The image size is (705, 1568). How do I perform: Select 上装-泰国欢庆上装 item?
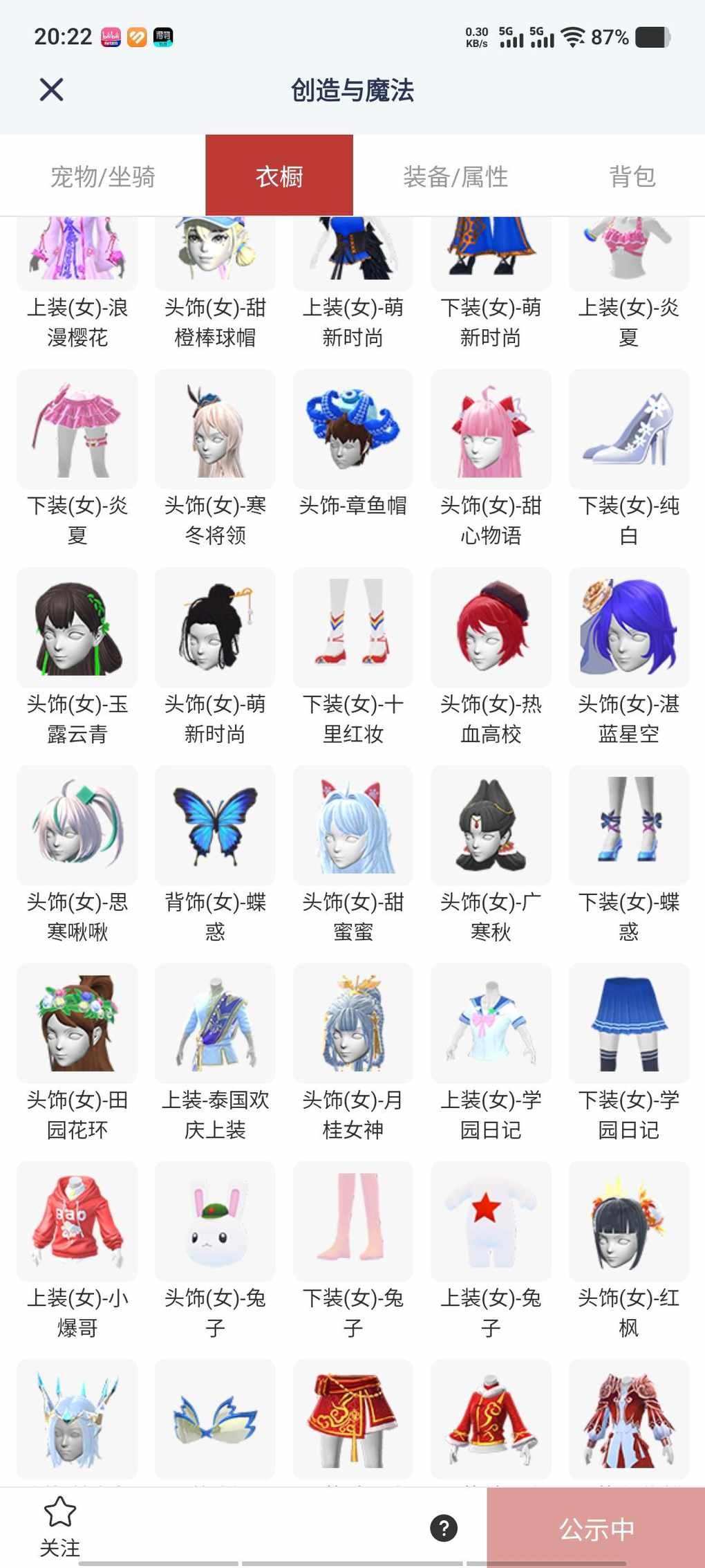[x=215, y=1024]
